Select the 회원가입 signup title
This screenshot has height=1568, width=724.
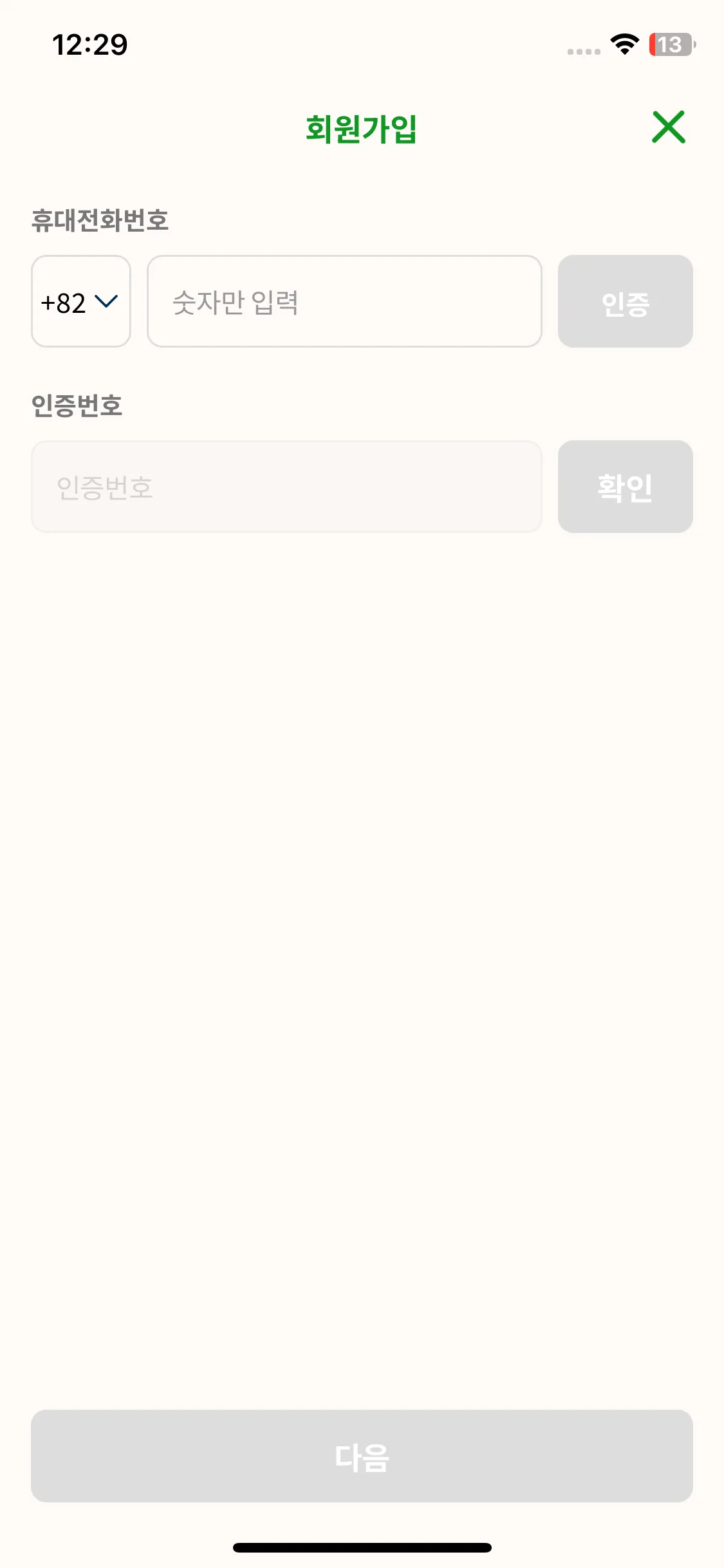(362, 127)
